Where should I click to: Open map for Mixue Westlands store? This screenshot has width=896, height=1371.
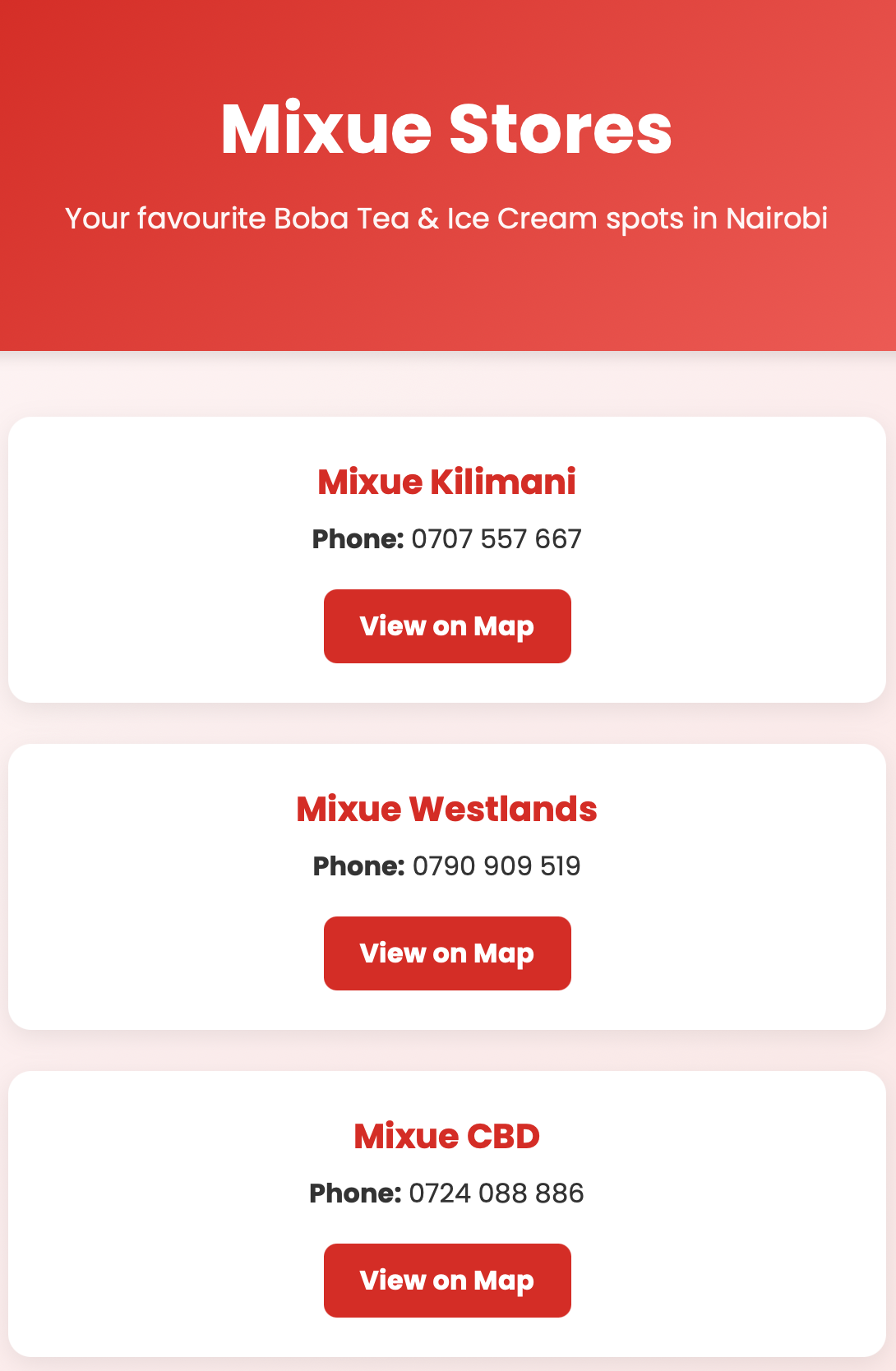coord(447,953)
